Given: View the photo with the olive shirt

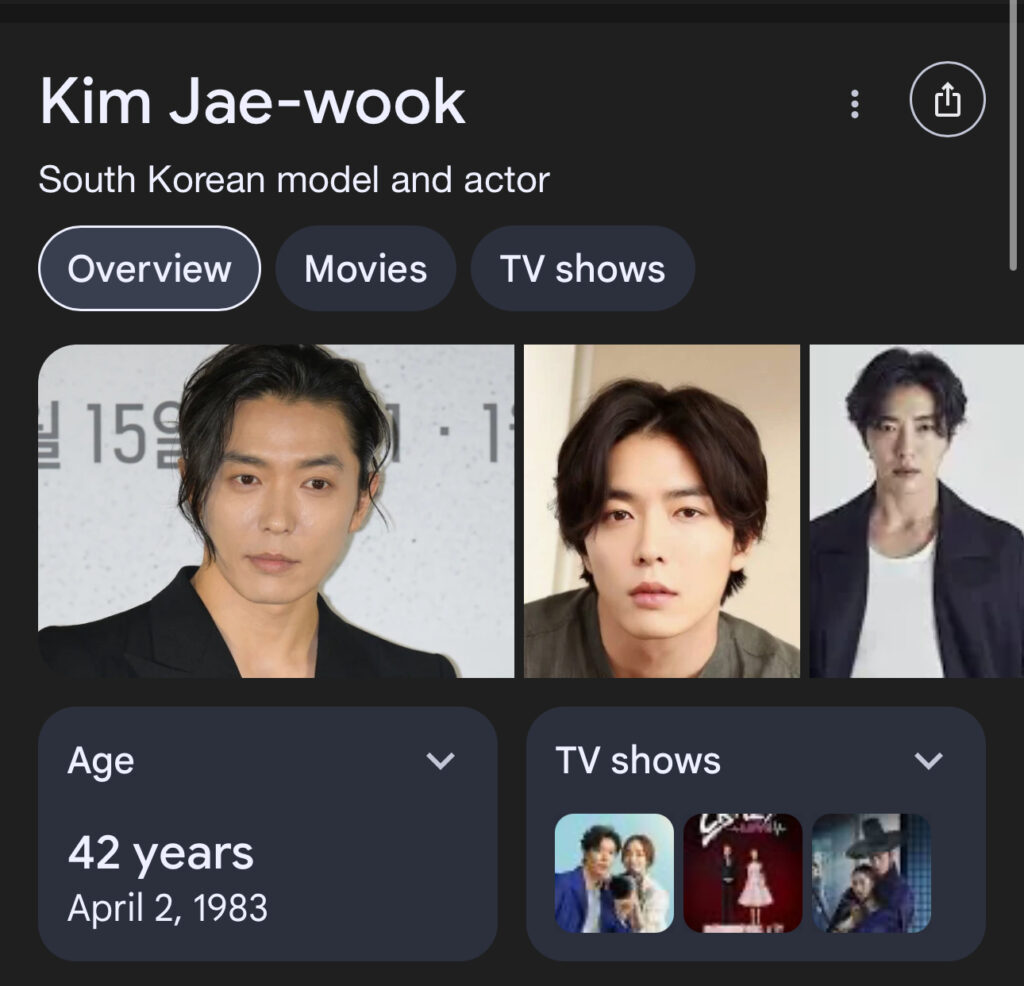Looking at the screenshot, I should (x=661, y=511).
